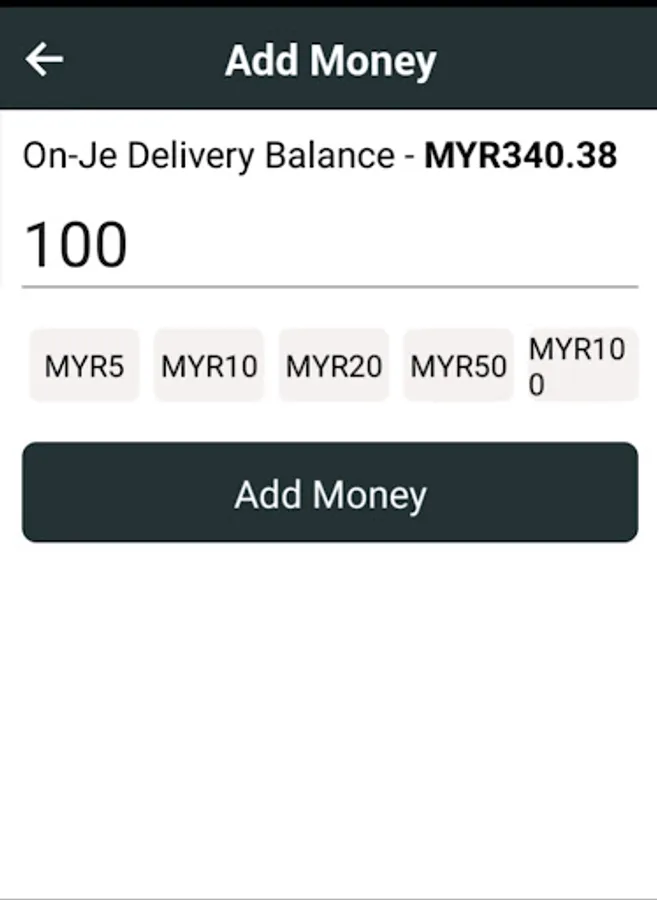657x900 pixels.
Task: Confirm with the Add Money button
Action: point(330,493)
